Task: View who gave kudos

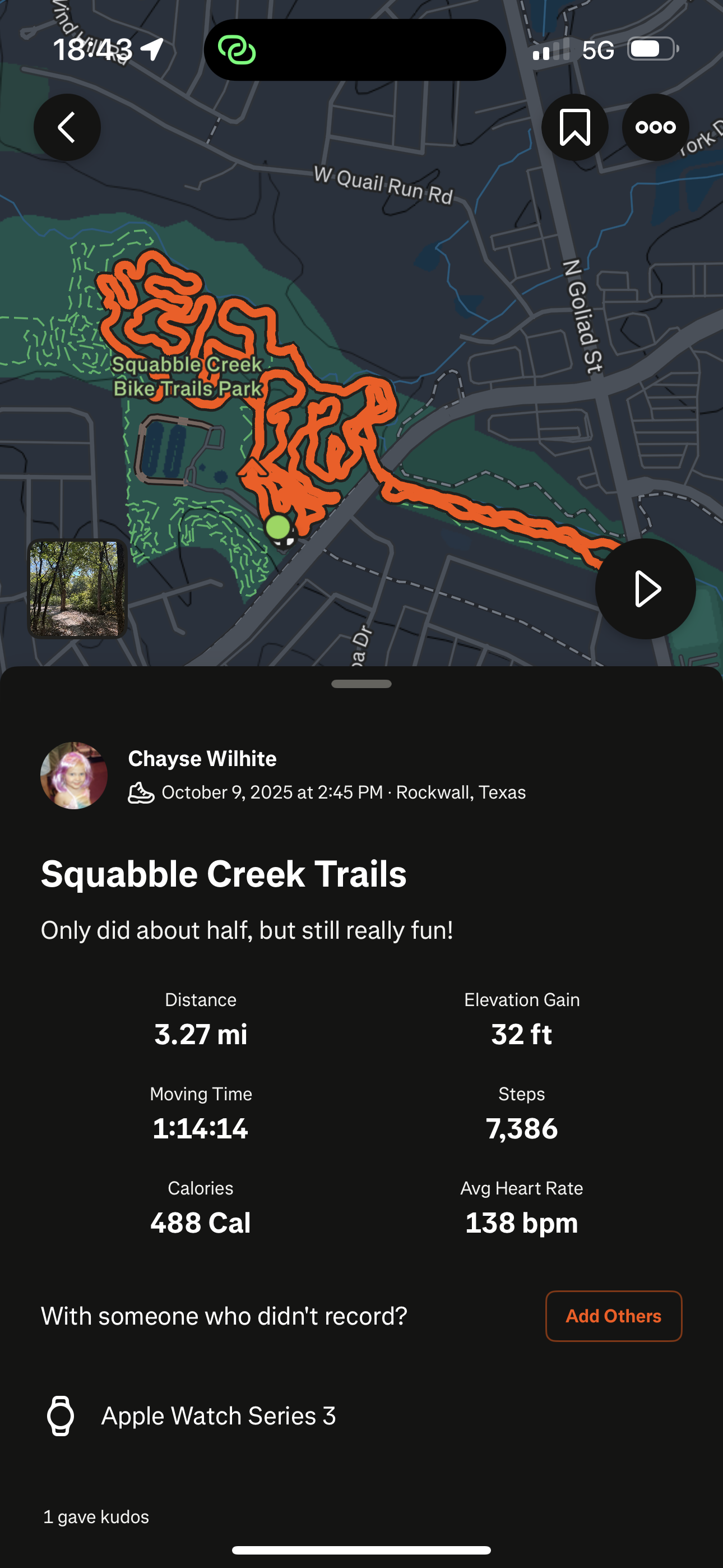Action: (96, 1516)
